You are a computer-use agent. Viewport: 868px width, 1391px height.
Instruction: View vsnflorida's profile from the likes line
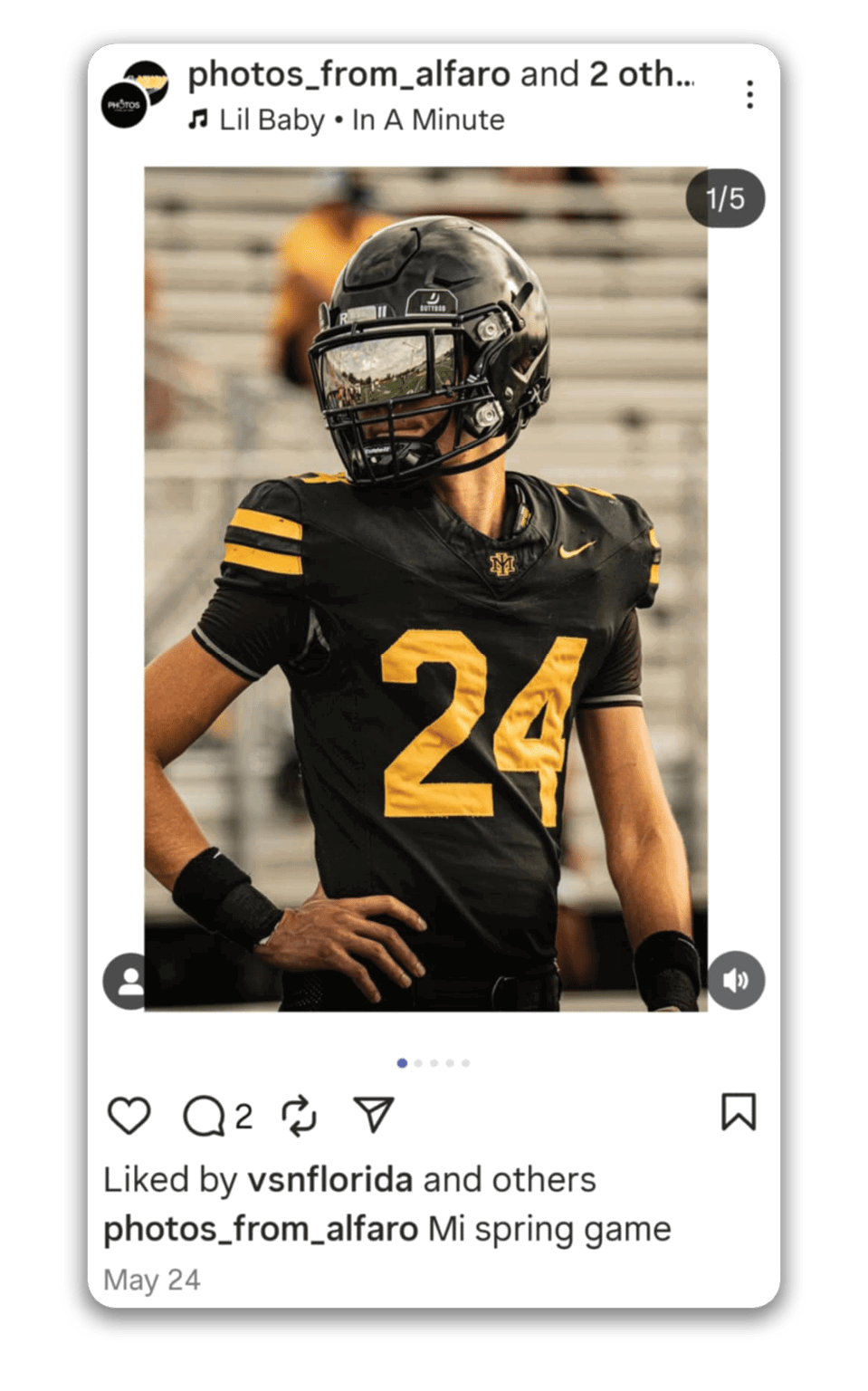click(x=329, y=1180)
